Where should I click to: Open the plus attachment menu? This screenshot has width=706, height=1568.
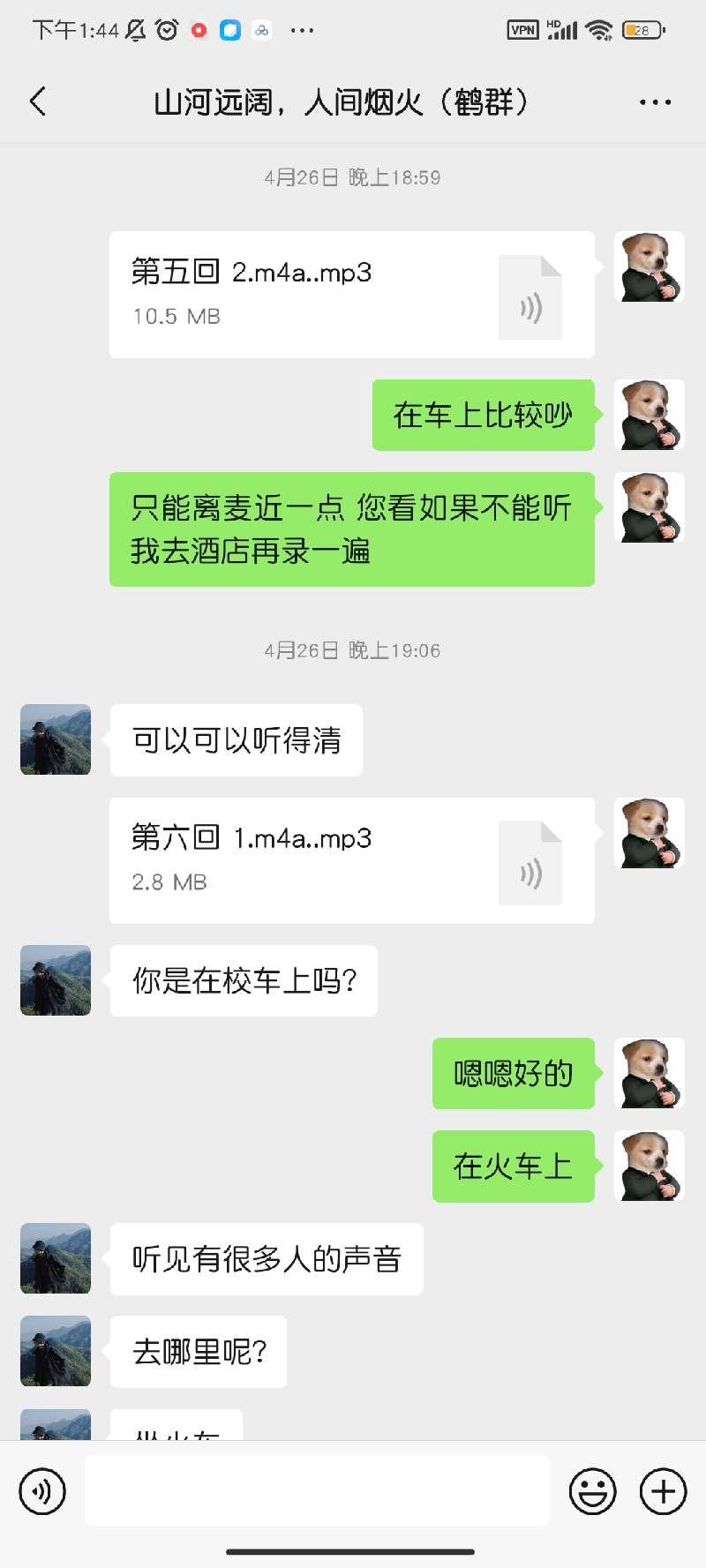(663, 1491)
